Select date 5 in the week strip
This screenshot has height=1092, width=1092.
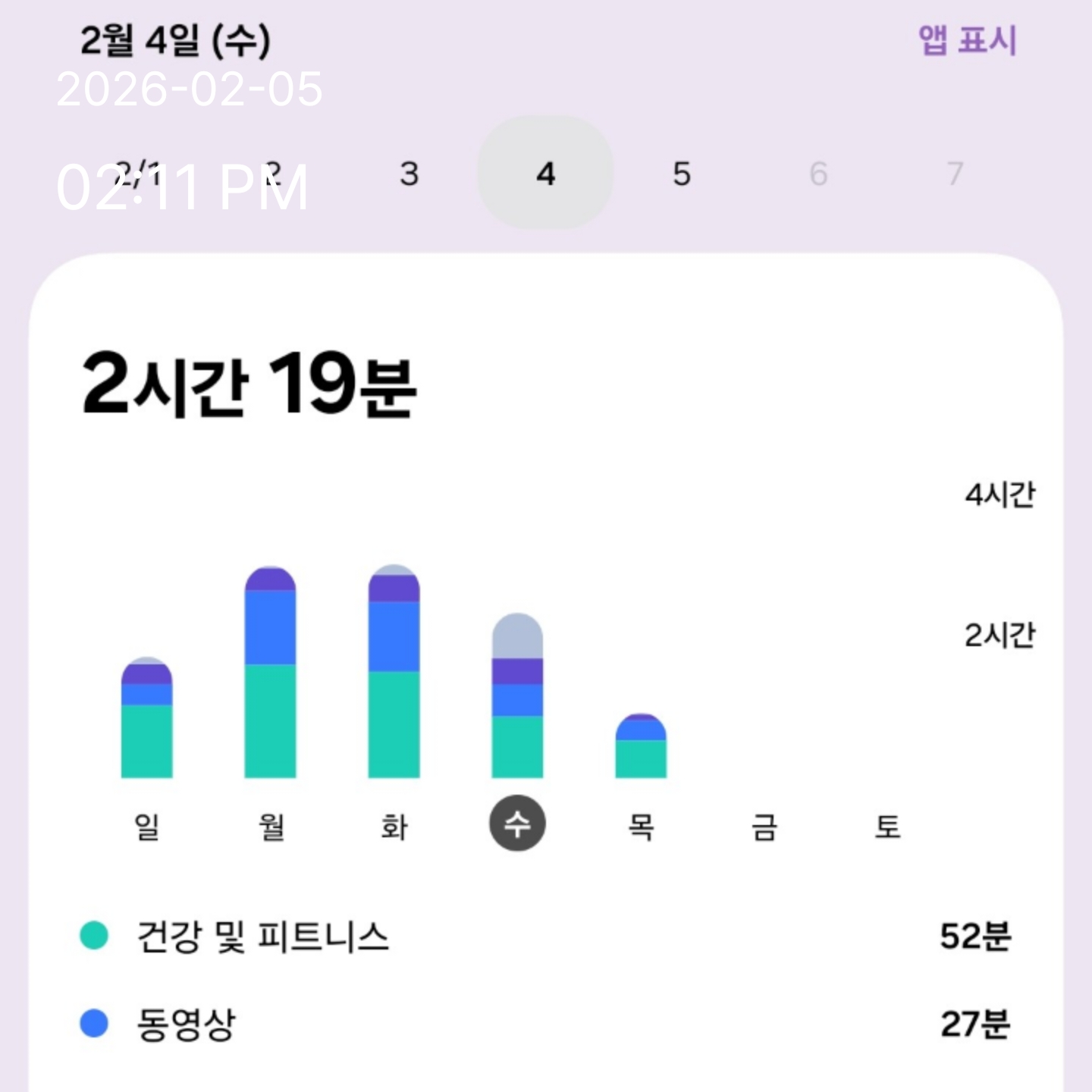pos(682,174)
